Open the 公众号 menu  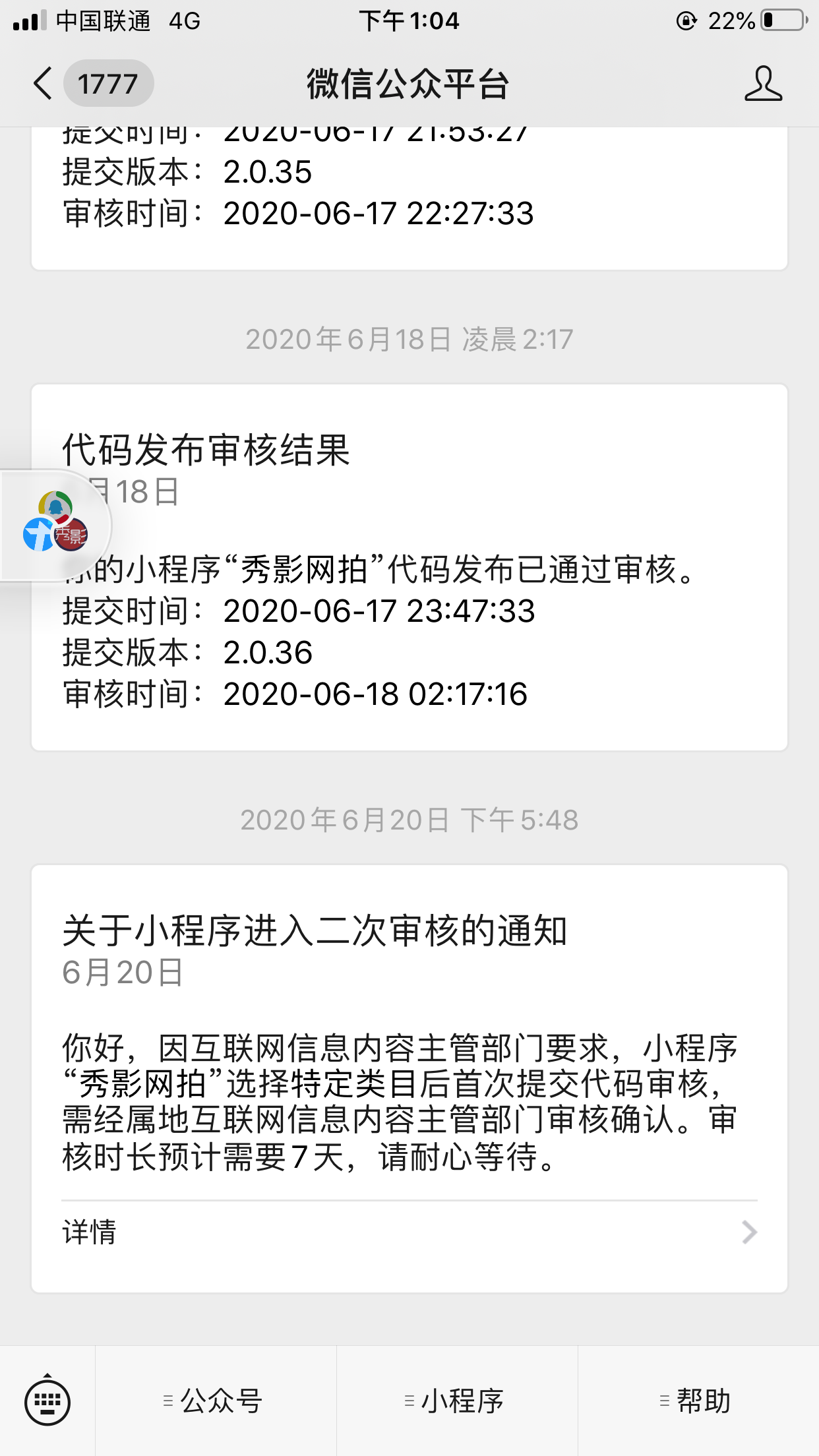215,1401
